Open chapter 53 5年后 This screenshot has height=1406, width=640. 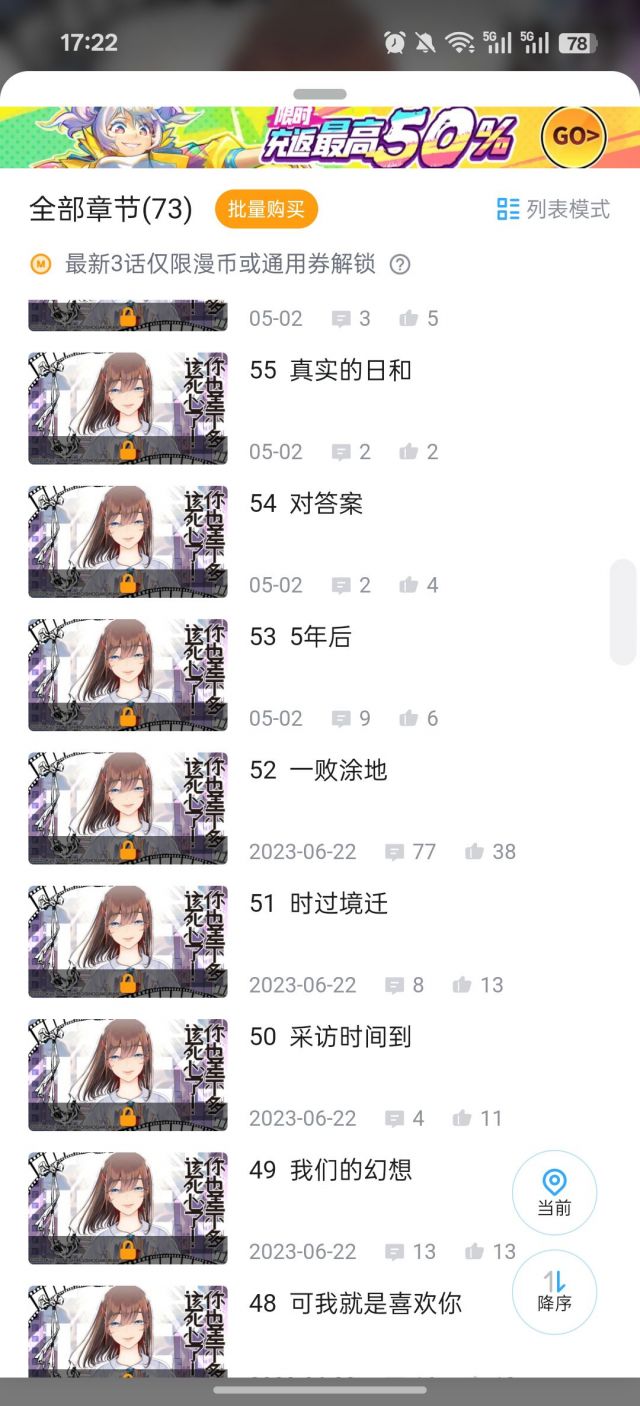point(320,674)
